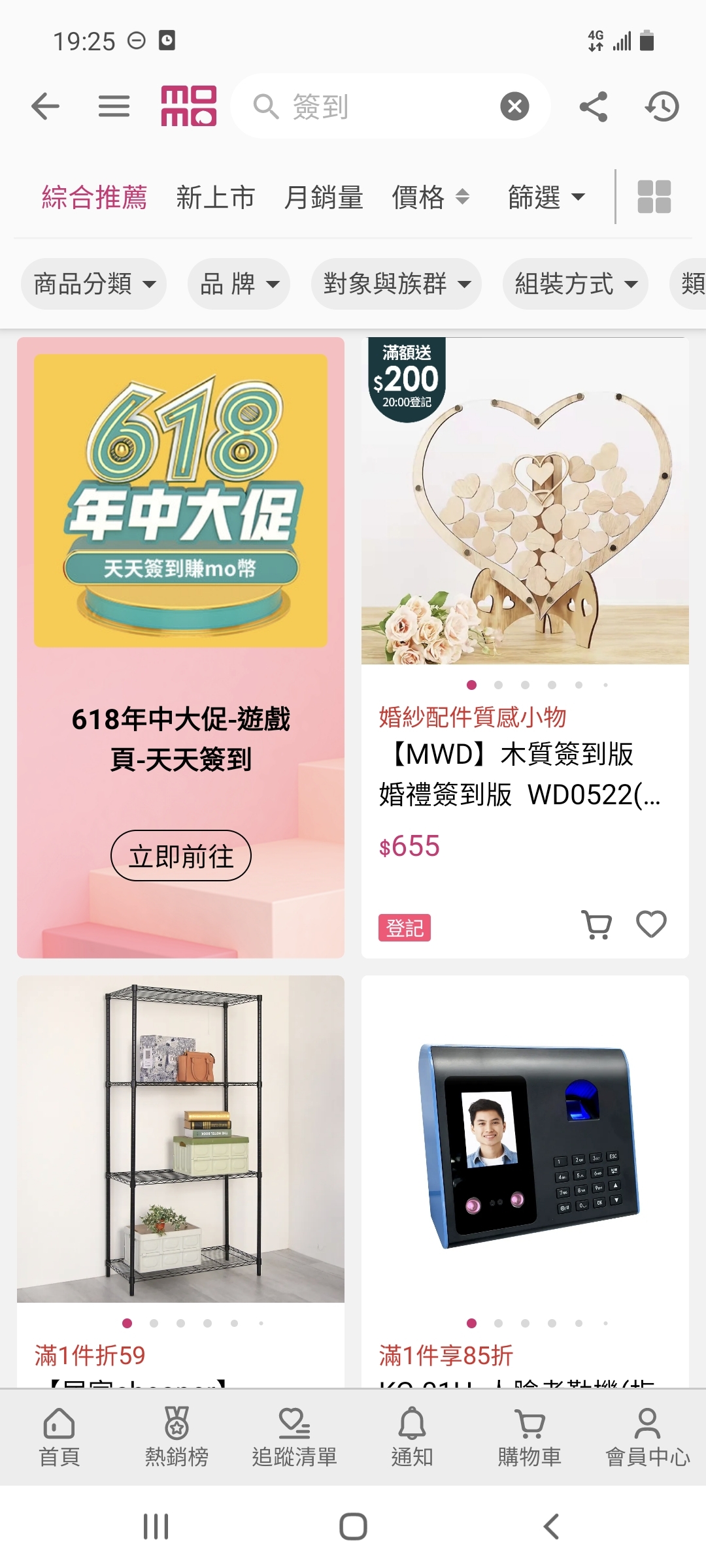706x1568 pixels.
Task: Expand 品牌 filter chip
Action: [x=239, y=284]
